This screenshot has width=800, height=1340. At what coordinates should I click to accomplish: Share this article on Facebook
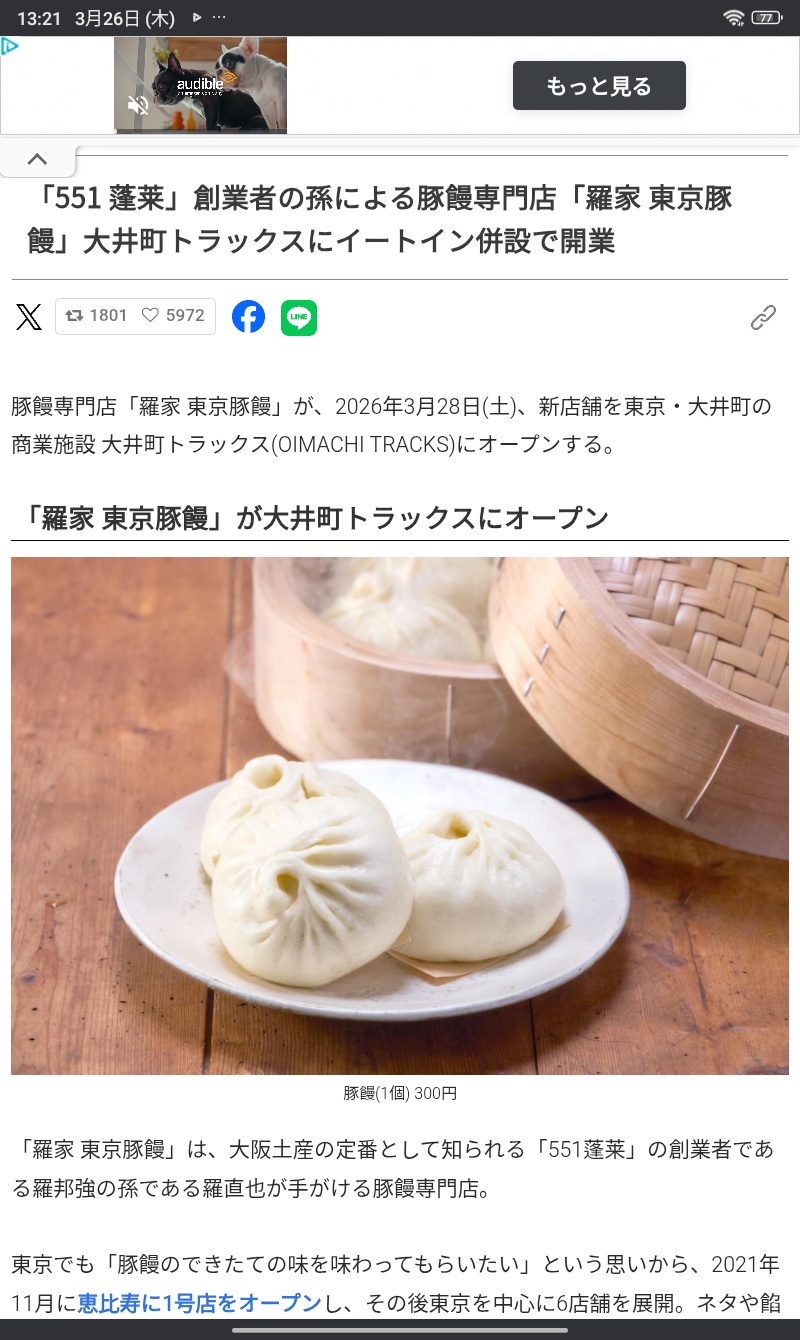[248, 317]
